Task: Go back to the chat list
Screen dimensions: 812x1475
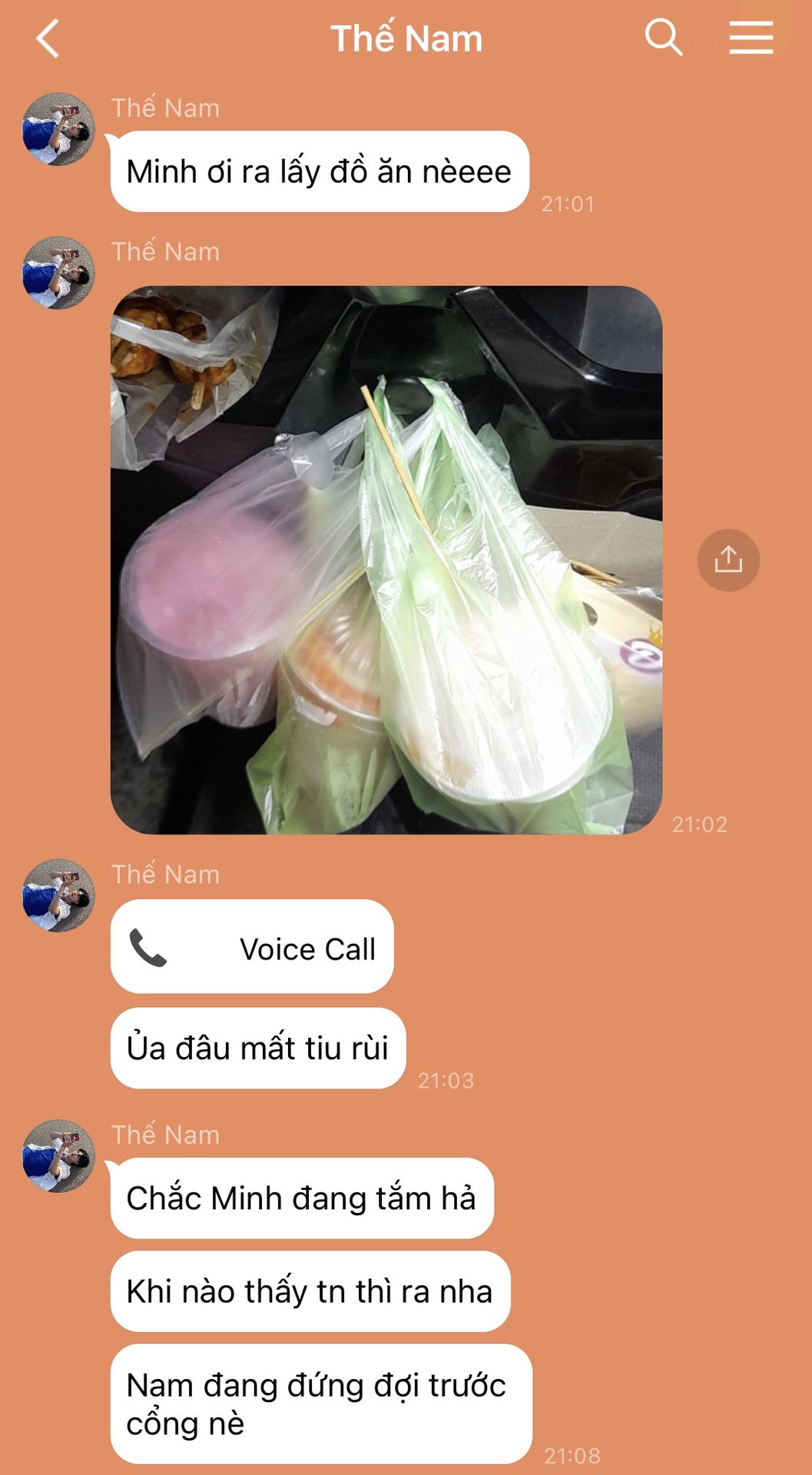Action: [48, 38]
